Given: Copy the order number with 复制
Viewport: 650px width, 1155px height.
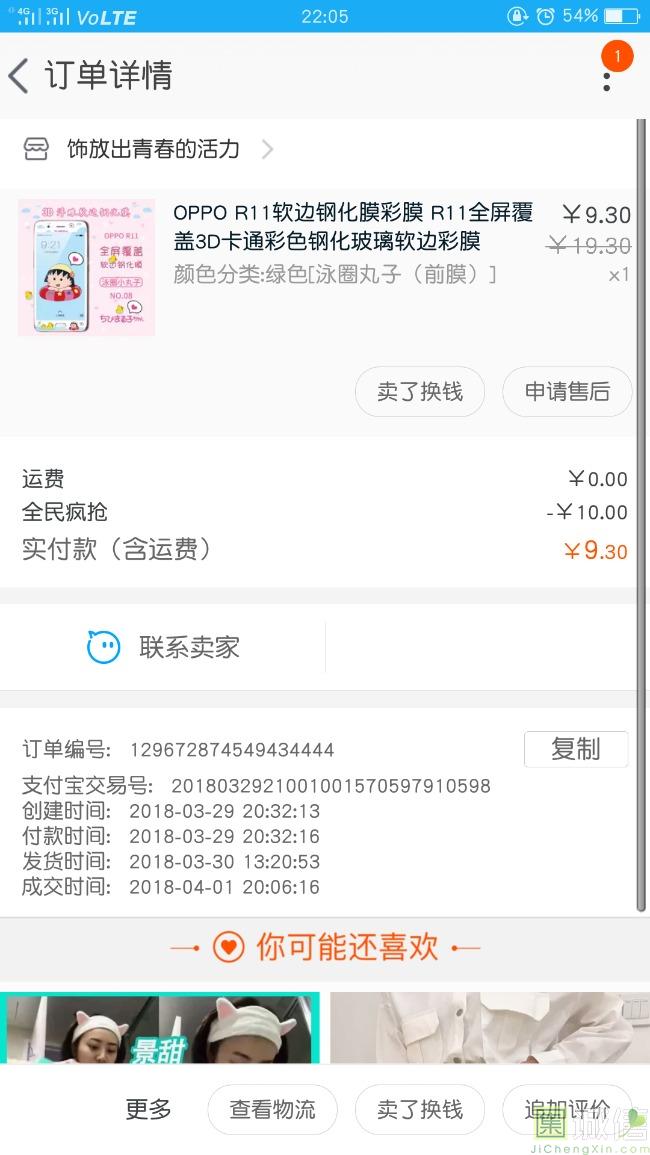Looking at the screenshot, I should (x=575, y=749).
